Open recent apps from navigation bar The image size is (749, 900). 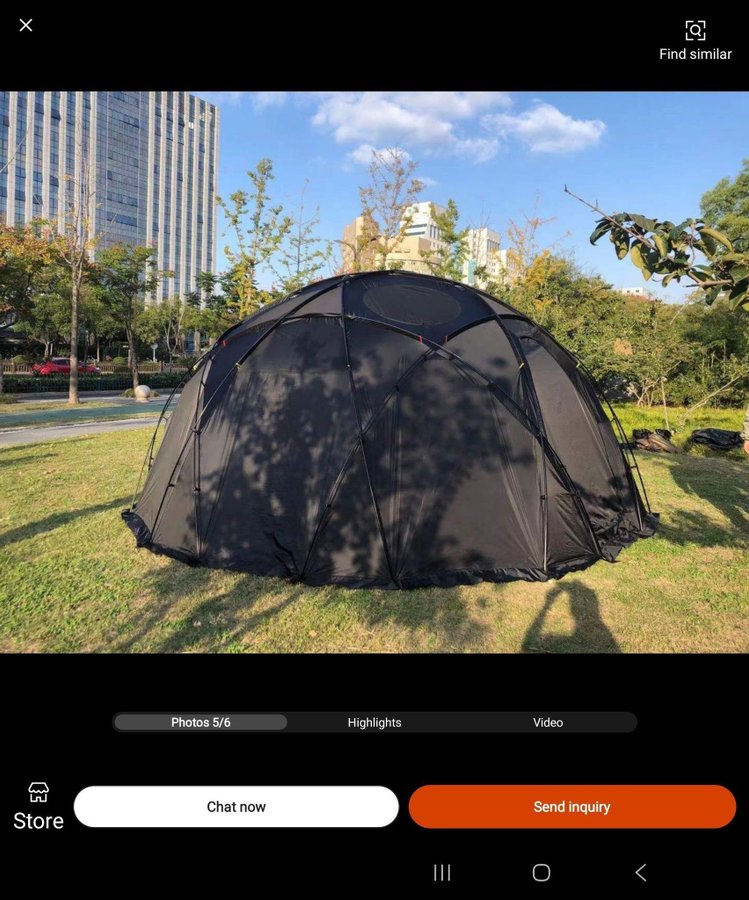442,872
